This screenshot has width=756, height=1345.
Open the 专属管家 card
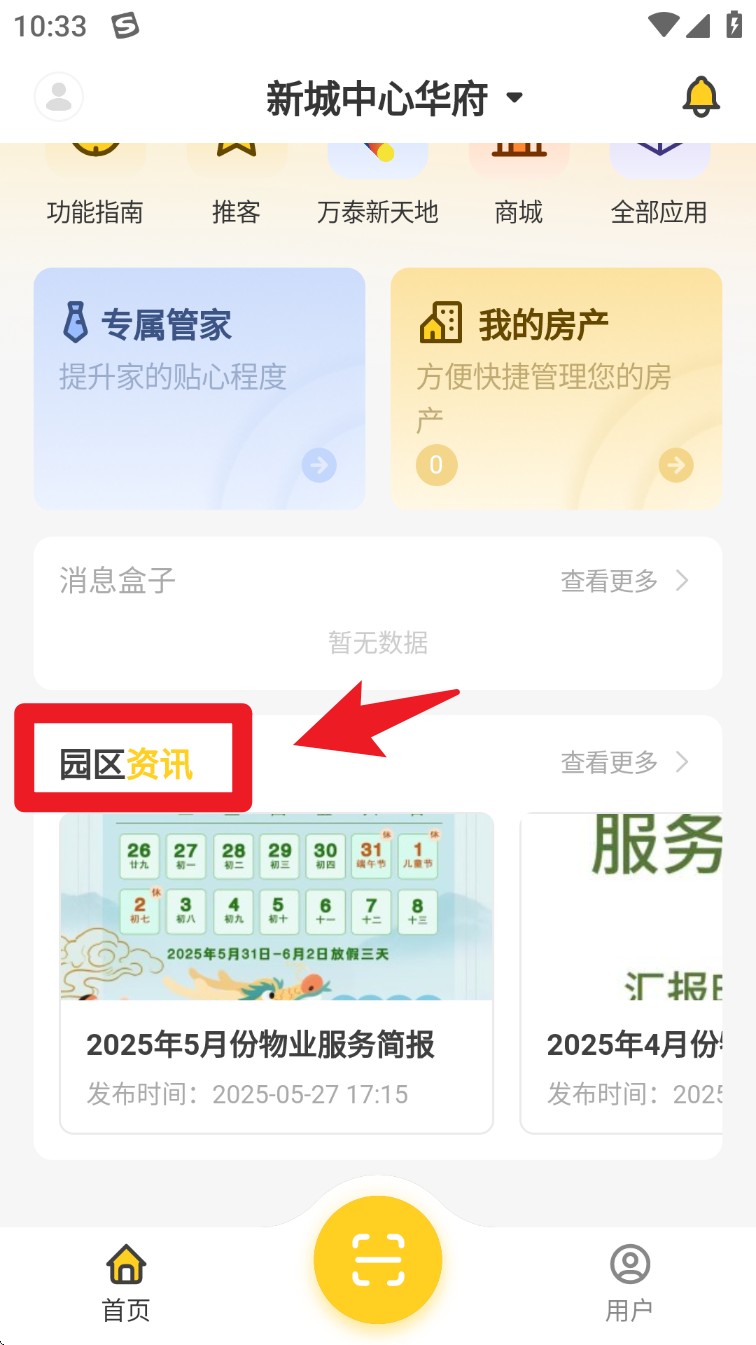pos(199,388)
